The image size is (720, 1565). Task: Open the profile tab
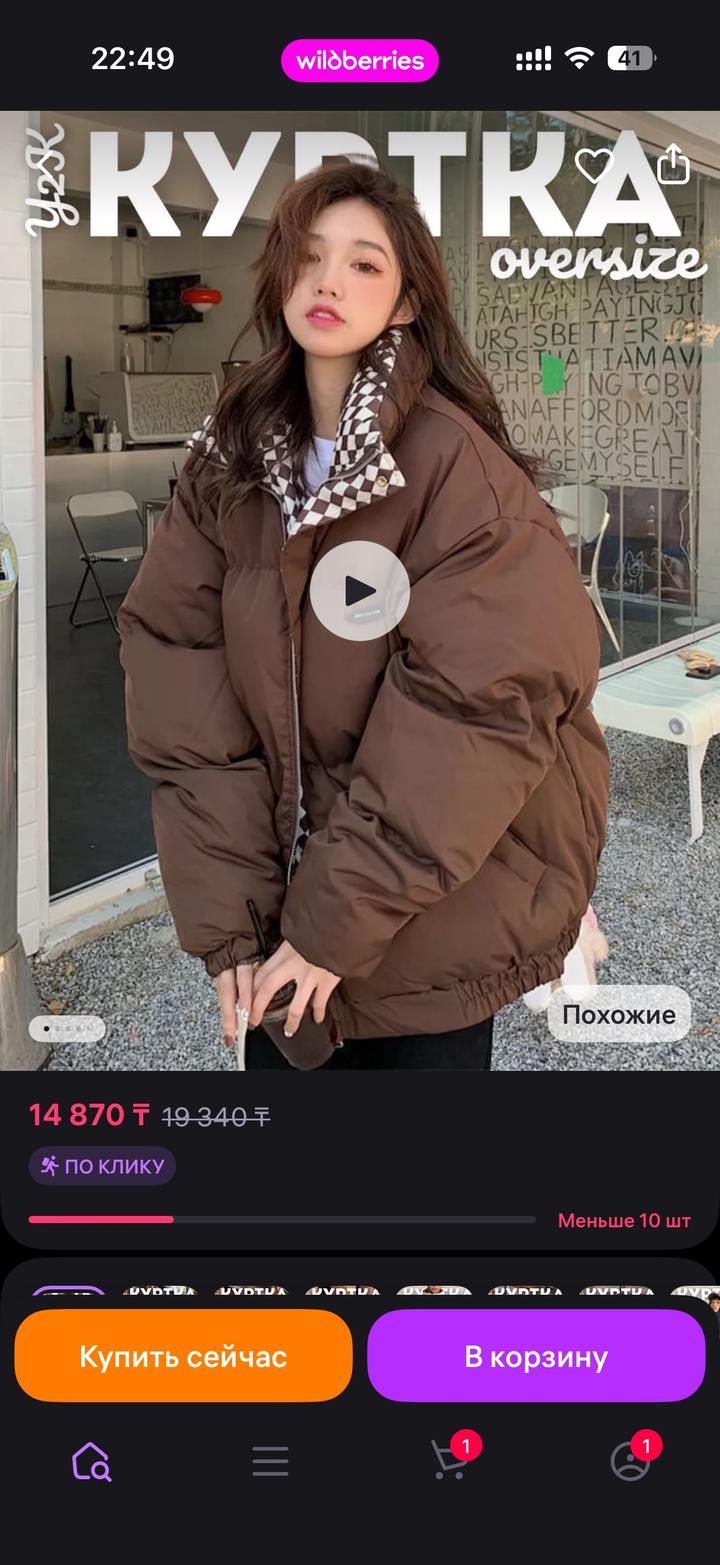point(629,1461)
